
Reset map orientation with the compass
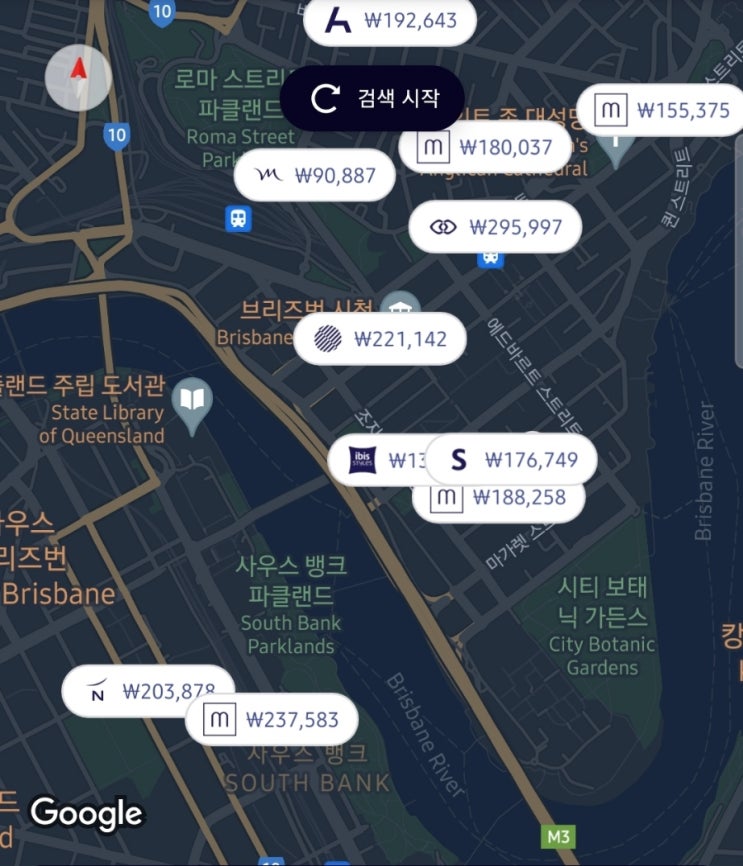point(78,77)
